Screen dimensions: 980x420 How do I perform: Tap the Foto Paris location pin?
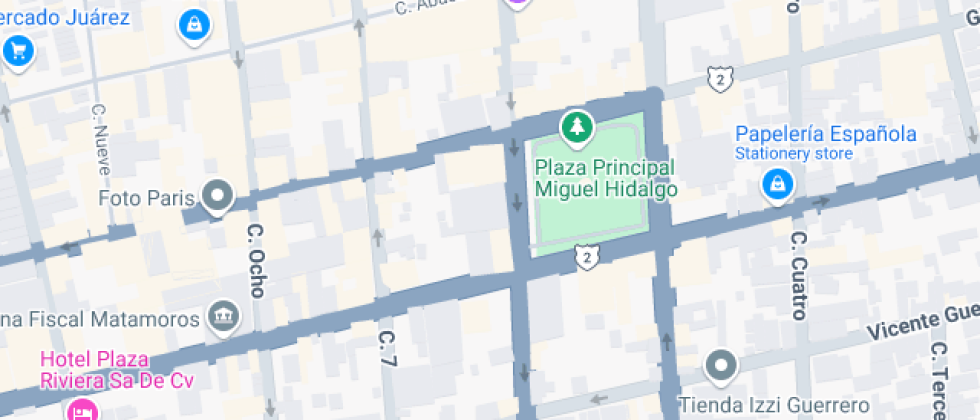point(218,197)
